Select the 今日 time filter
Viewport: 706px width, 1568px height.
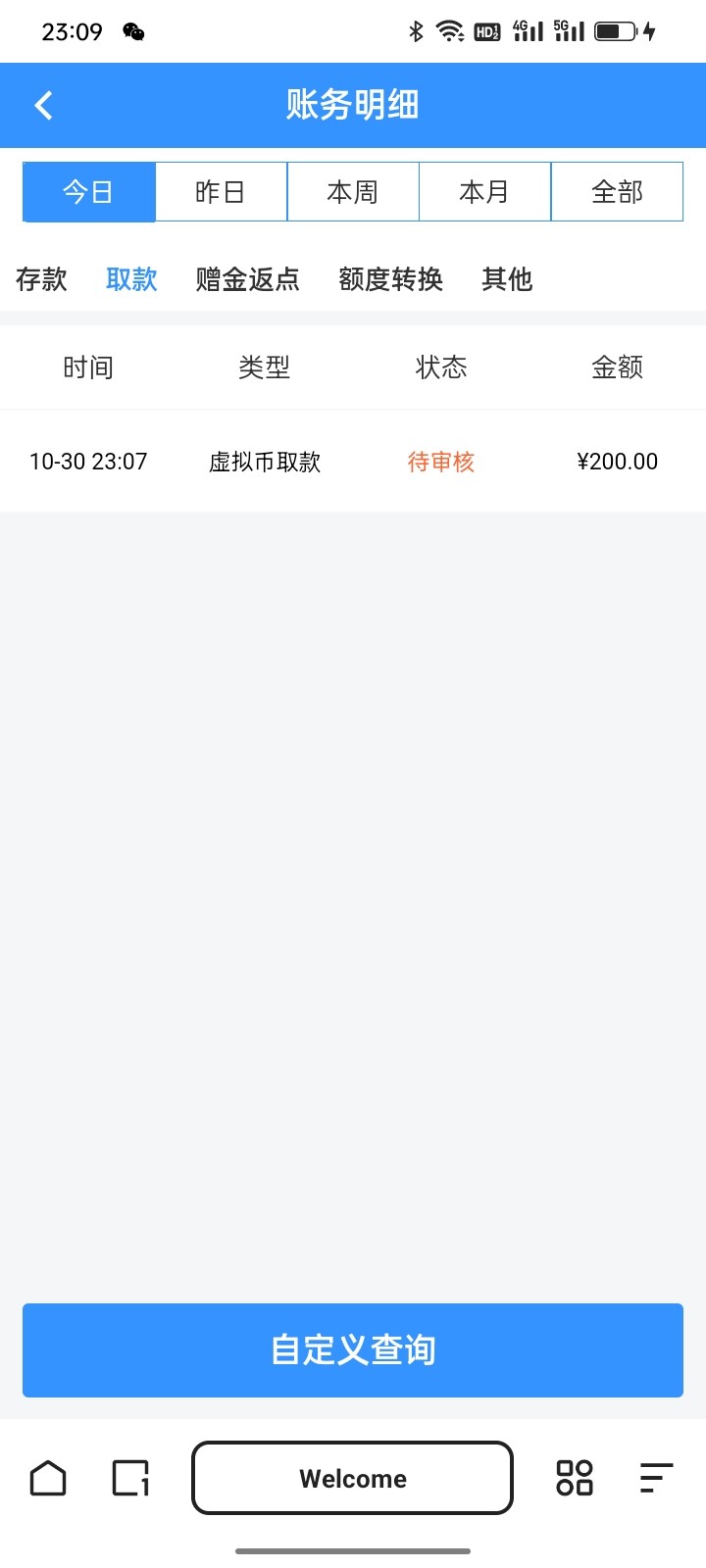(88, 192)
